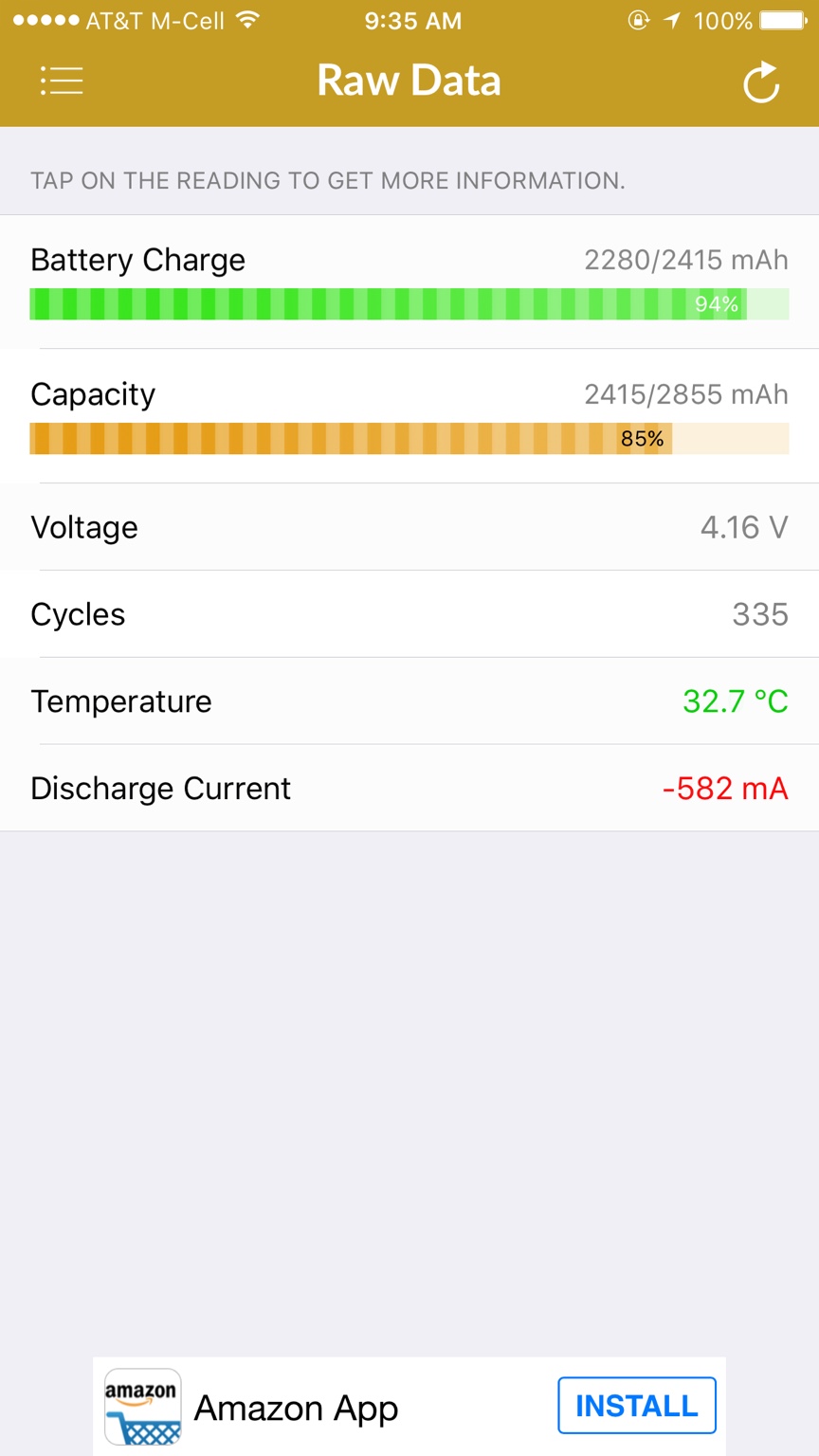The image size is (819, 1456).
Task: Show details for Cycles count
Action: (409, 614)
